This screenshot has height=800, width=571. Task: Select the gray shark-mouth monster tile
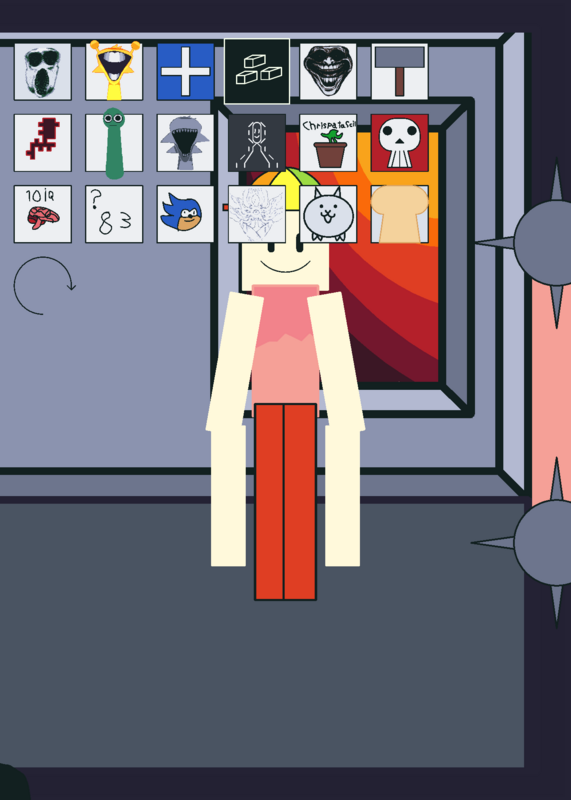click(x=186, y=143)
